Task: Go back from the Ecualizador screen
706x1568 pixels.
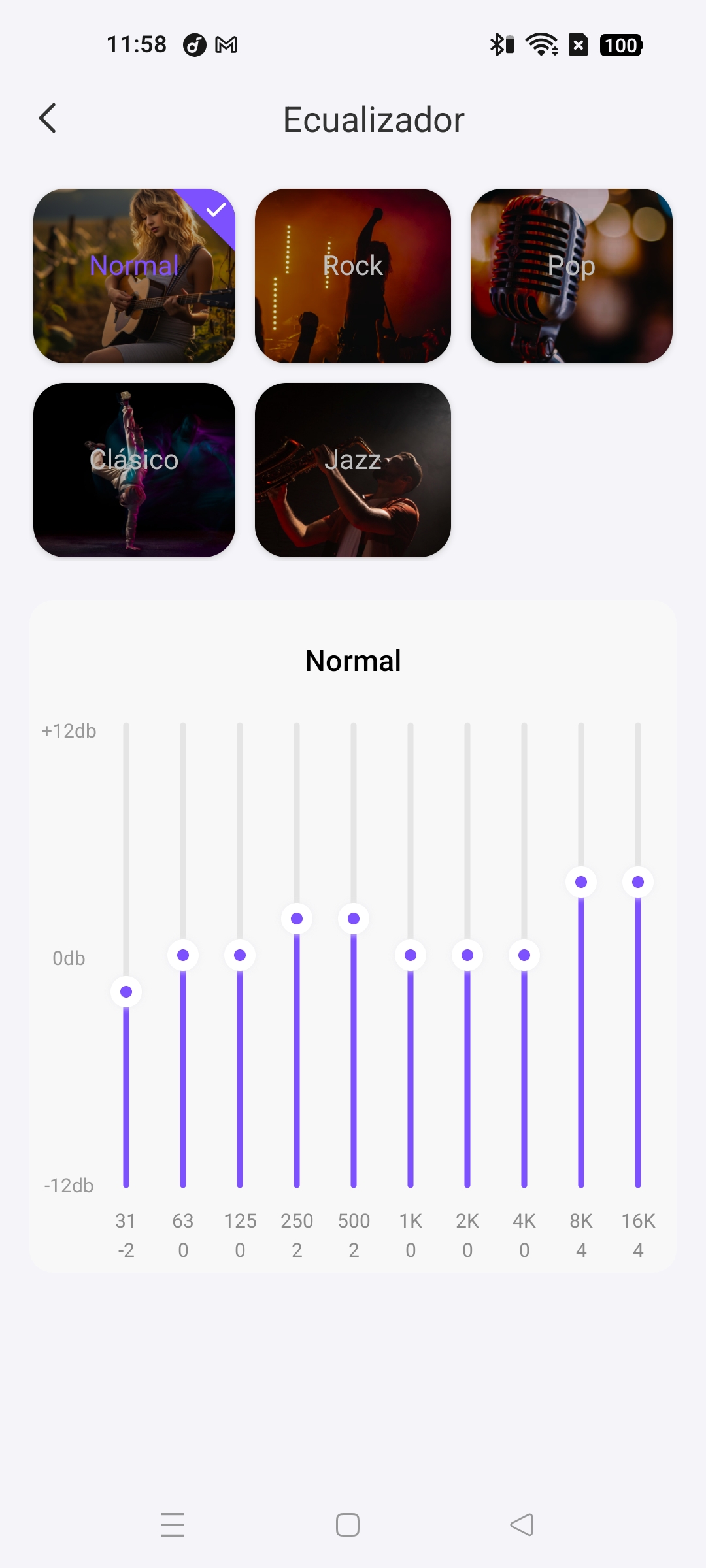Action: (x=48, y=119)
